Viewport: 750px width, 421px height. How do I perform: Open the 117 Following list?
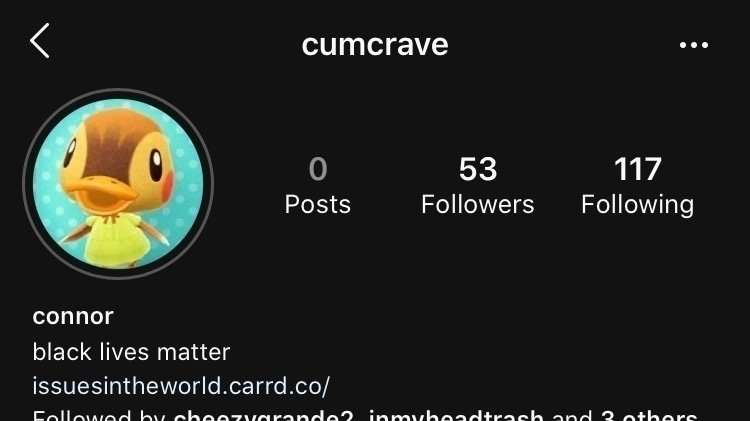pyautogui.click(x=637, y=186)
